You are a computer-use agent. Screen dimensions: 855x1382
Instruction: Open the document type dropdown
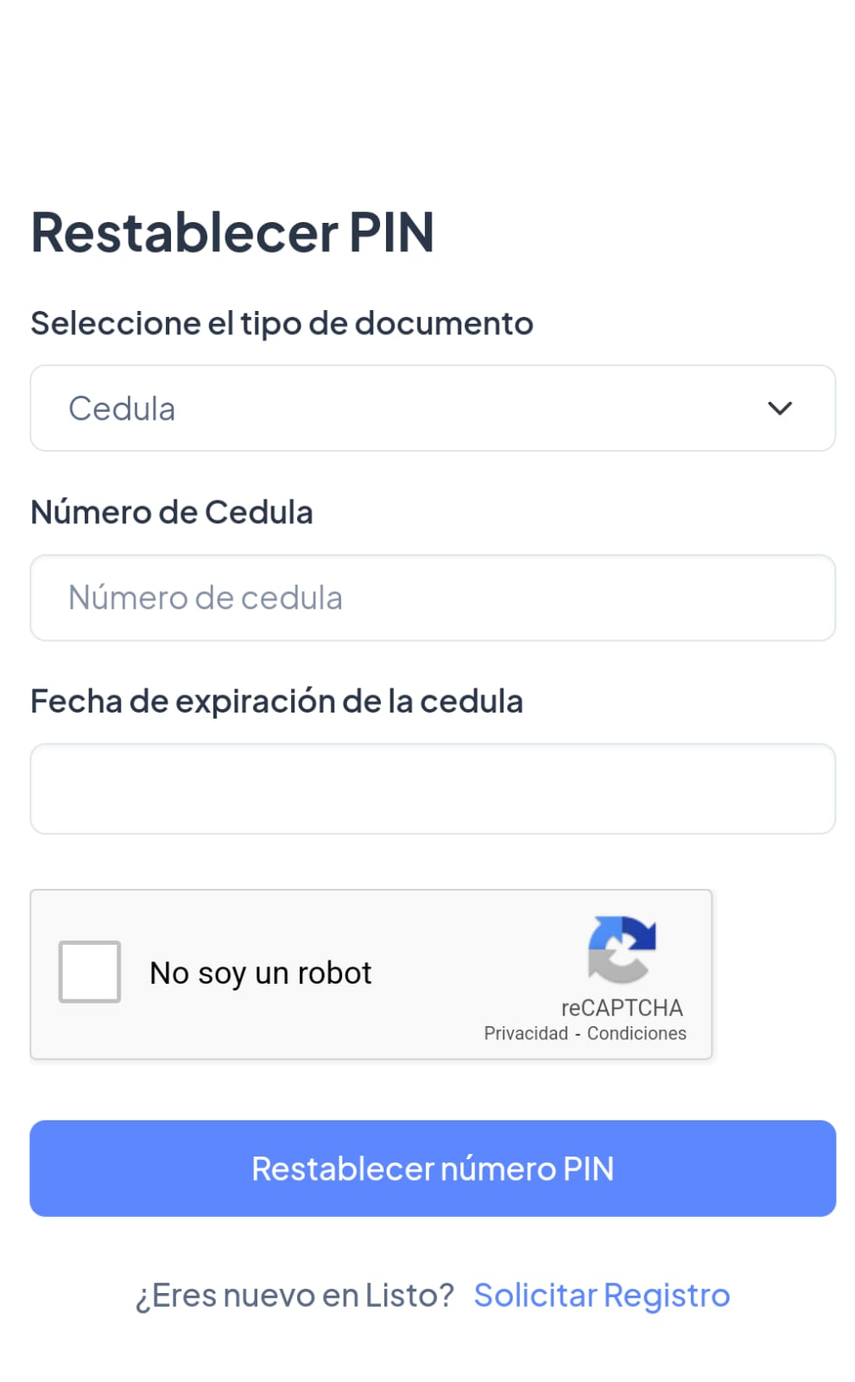coord(433,408)
